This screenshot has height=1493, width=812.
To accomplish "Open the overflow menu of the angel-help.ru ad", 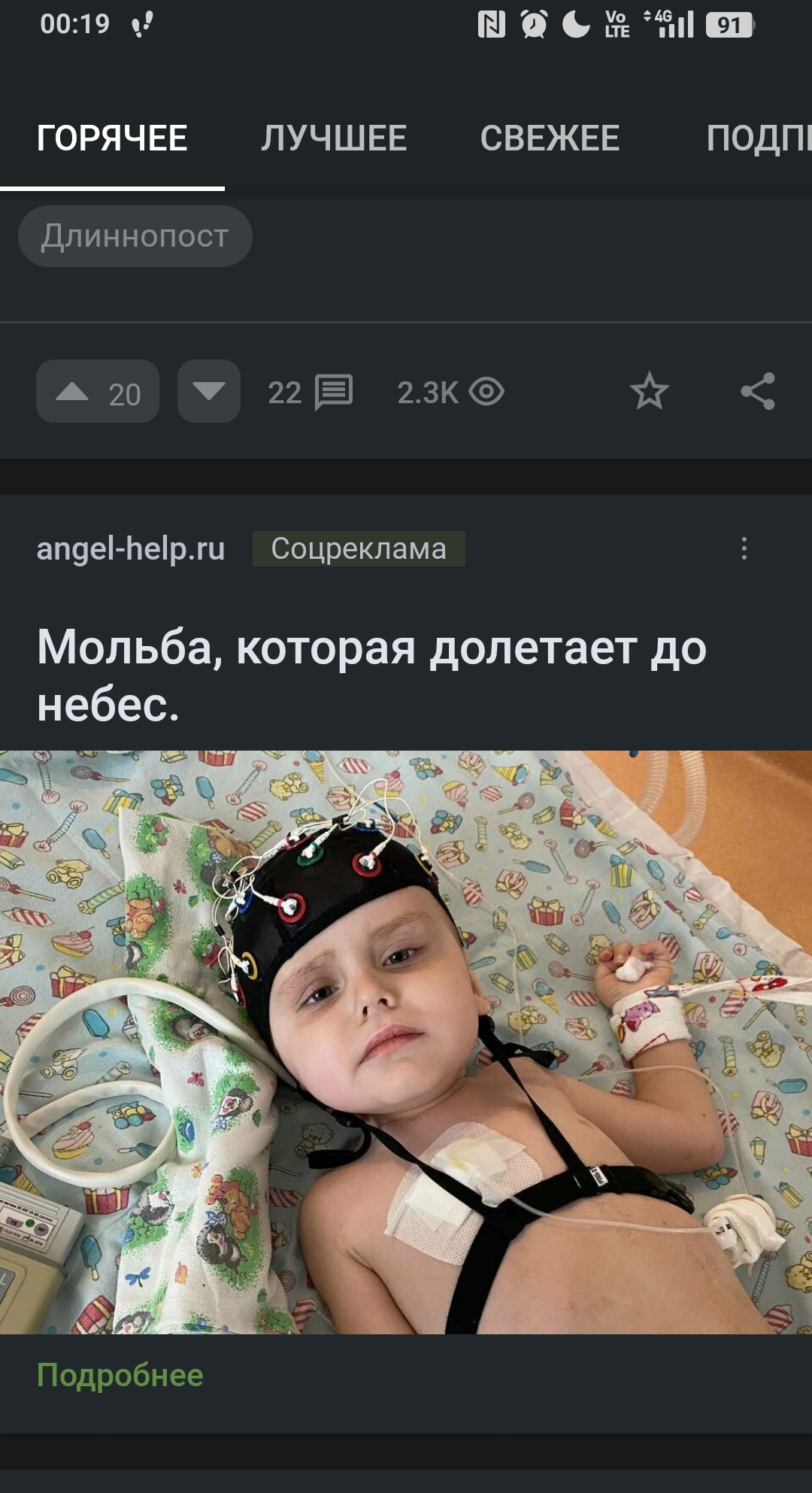I will [744, 548].
